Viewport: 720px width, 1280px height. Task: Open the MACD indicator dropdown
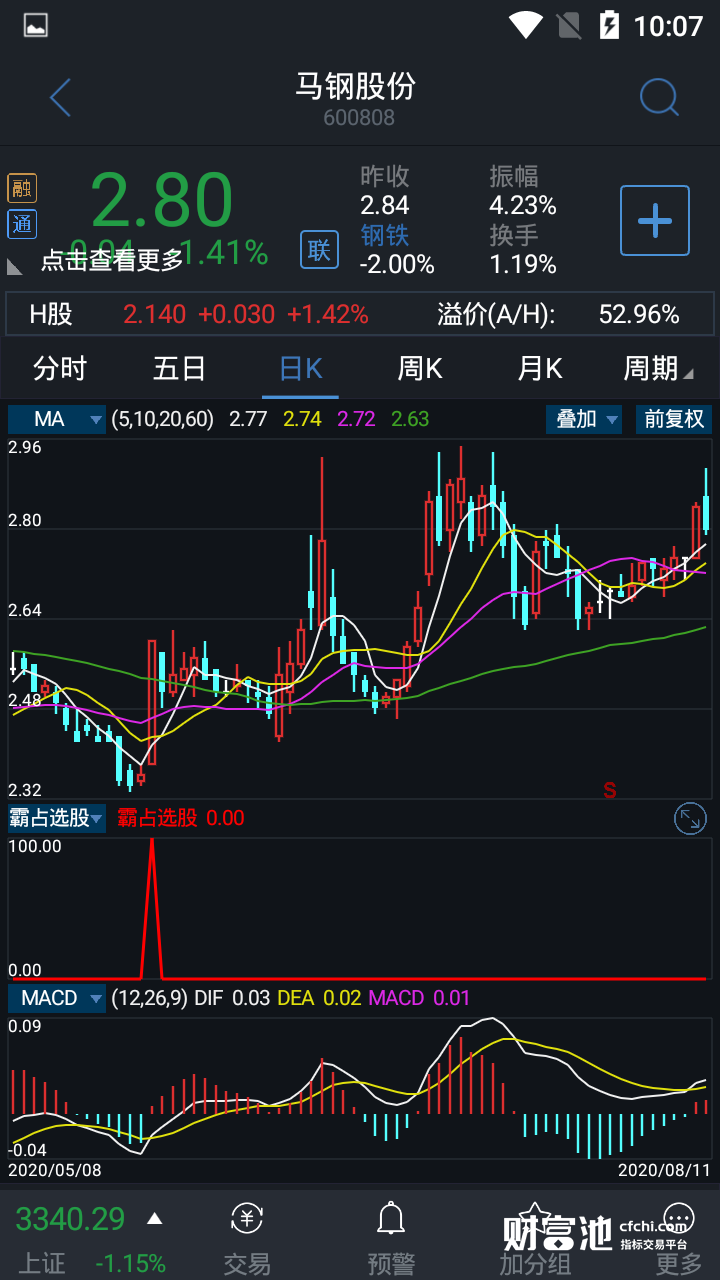pyautogui.click(x=57, y=998)
